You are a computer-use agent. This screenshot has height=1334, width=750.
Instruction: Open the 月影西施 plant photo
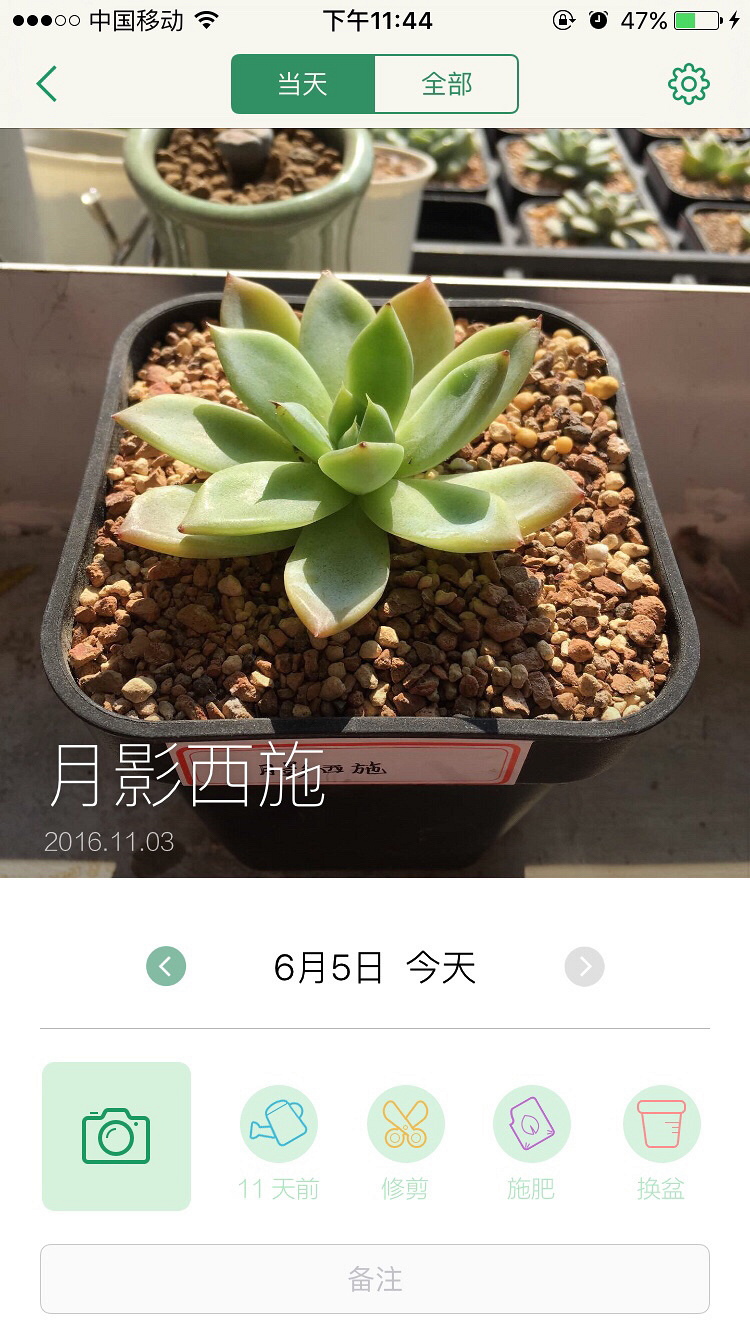(375, 500)
